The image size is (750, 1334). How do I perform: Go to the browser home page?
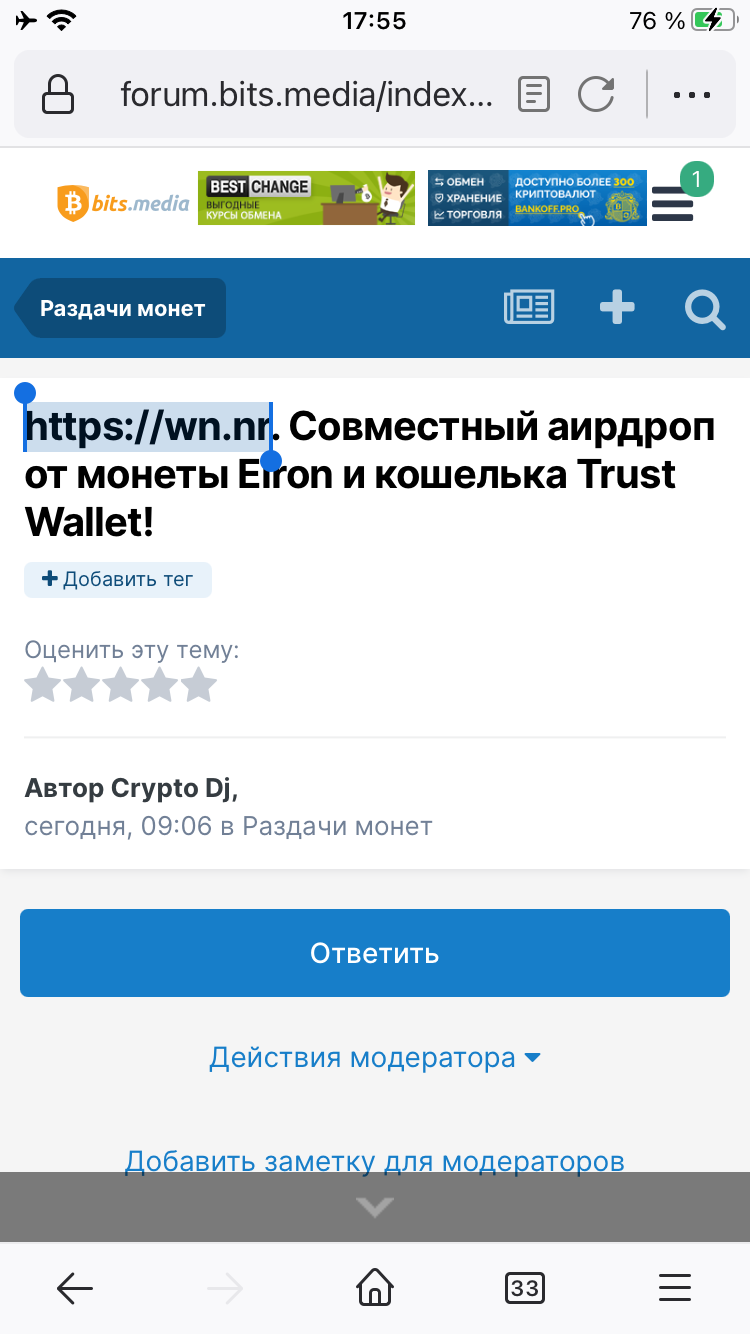coord(375,1288)
